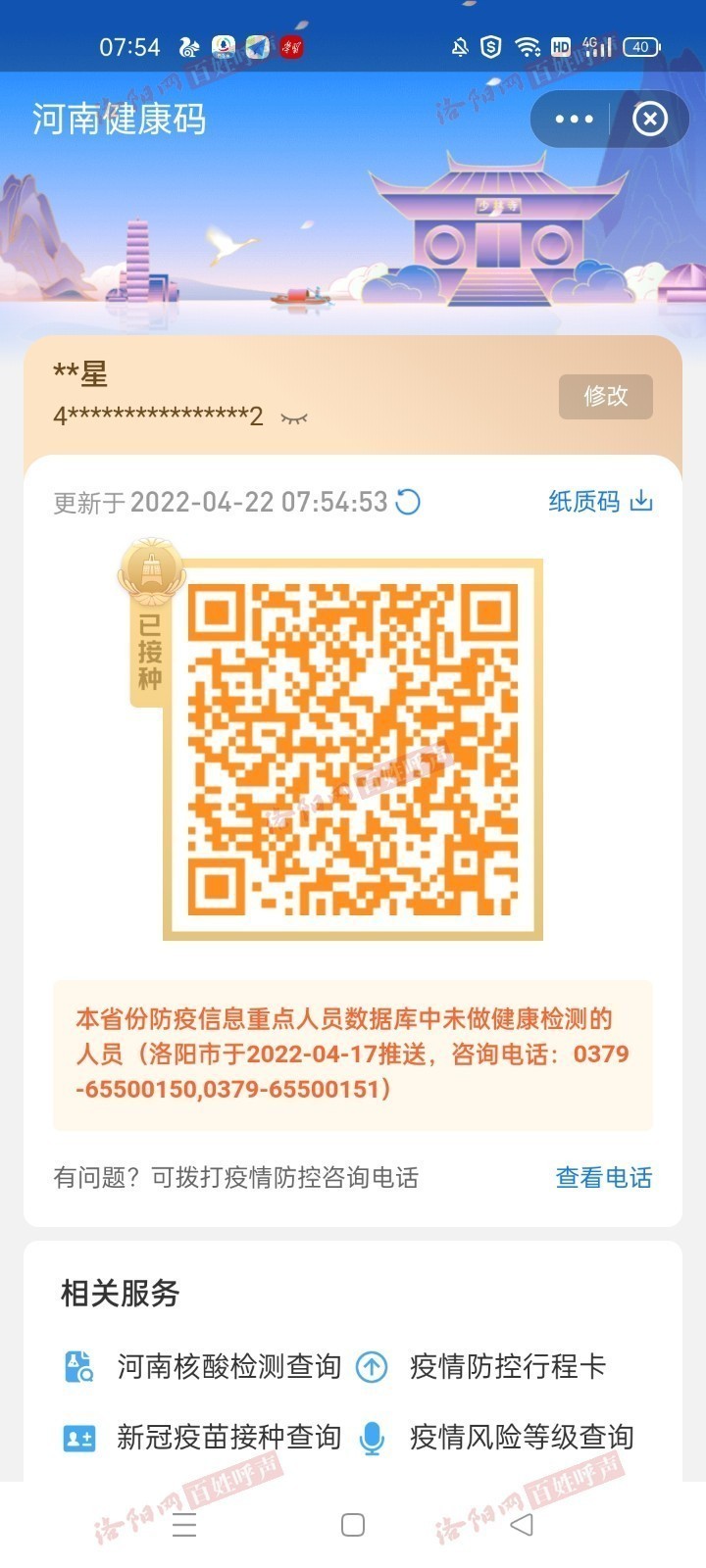Refresh the health code update time
The height and width of the screenshot is (1568, 706).
408,503
